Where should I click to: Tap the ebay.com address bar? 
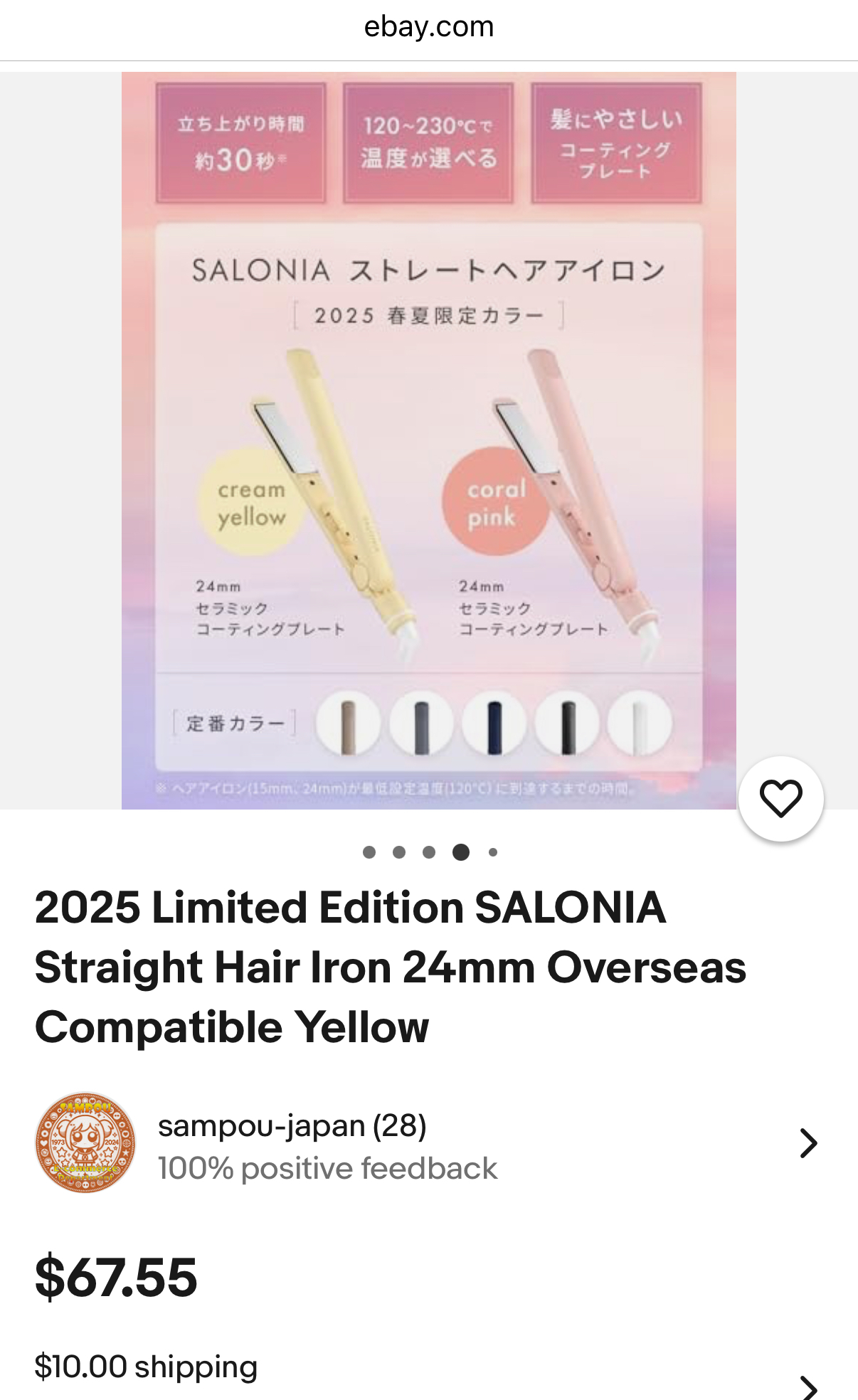[x=429, y=27]
